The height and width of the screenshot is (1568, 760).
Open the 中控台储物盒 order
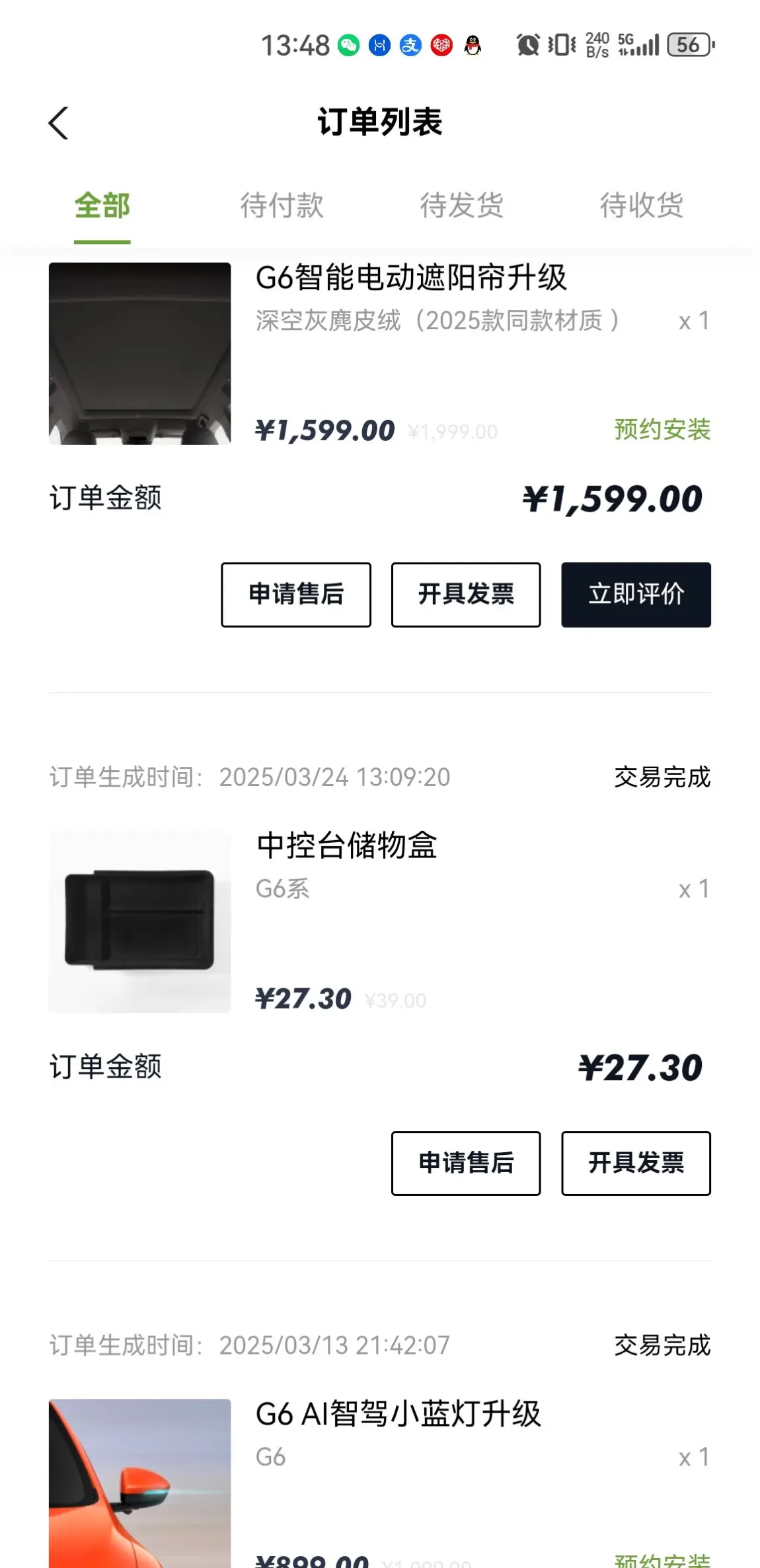[346, 845]
